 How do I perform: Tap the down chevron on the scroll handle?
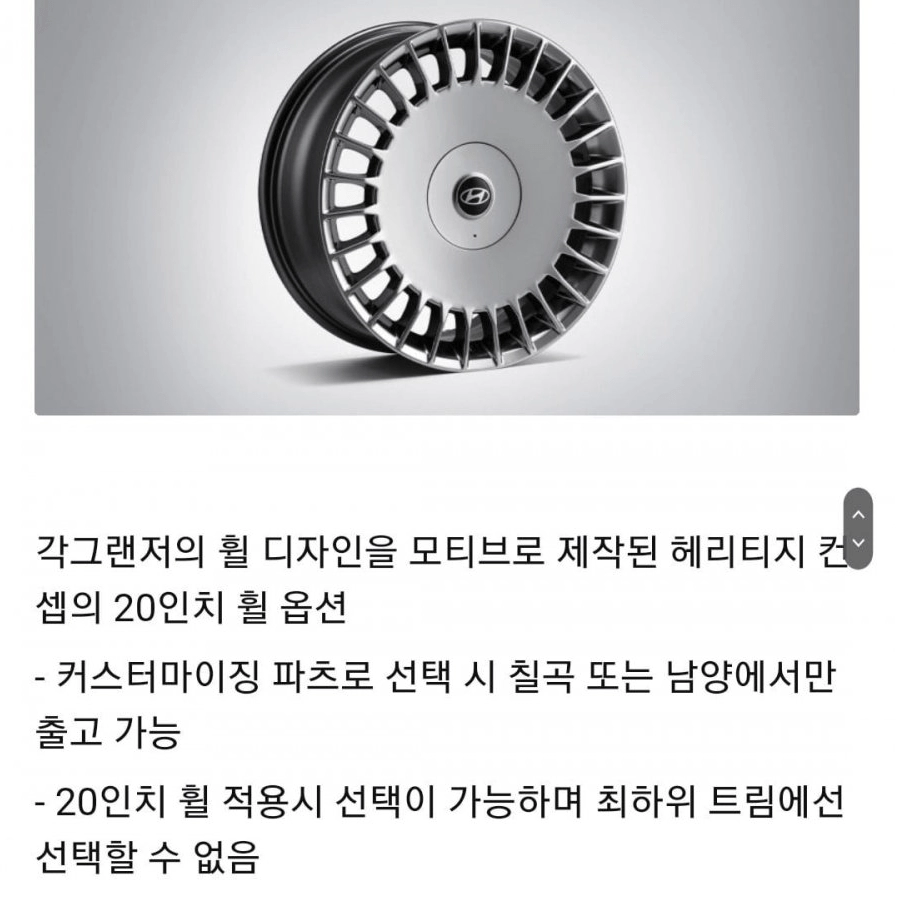(858, 542)
